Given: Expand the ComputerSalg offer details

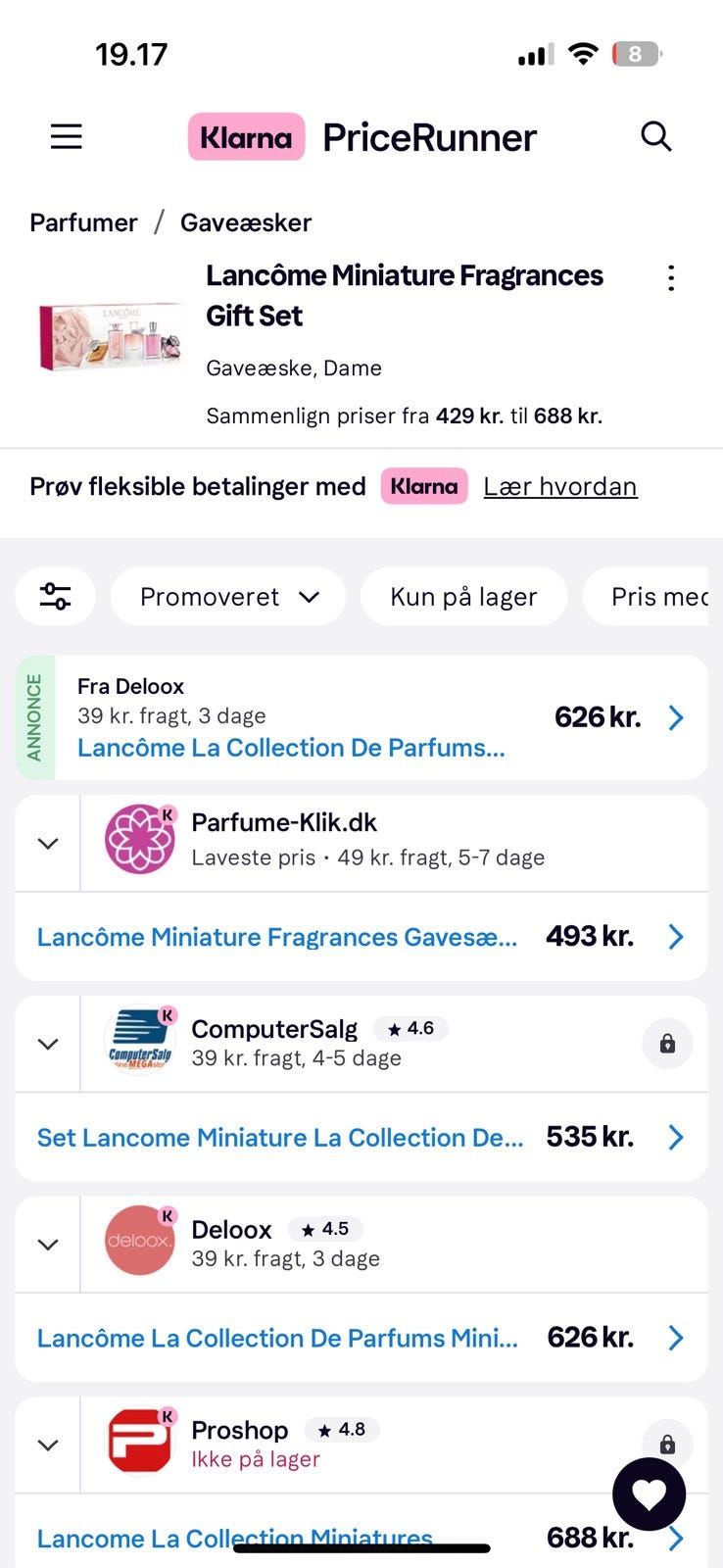Looking at the screenshot, I should click(46, 1042).
